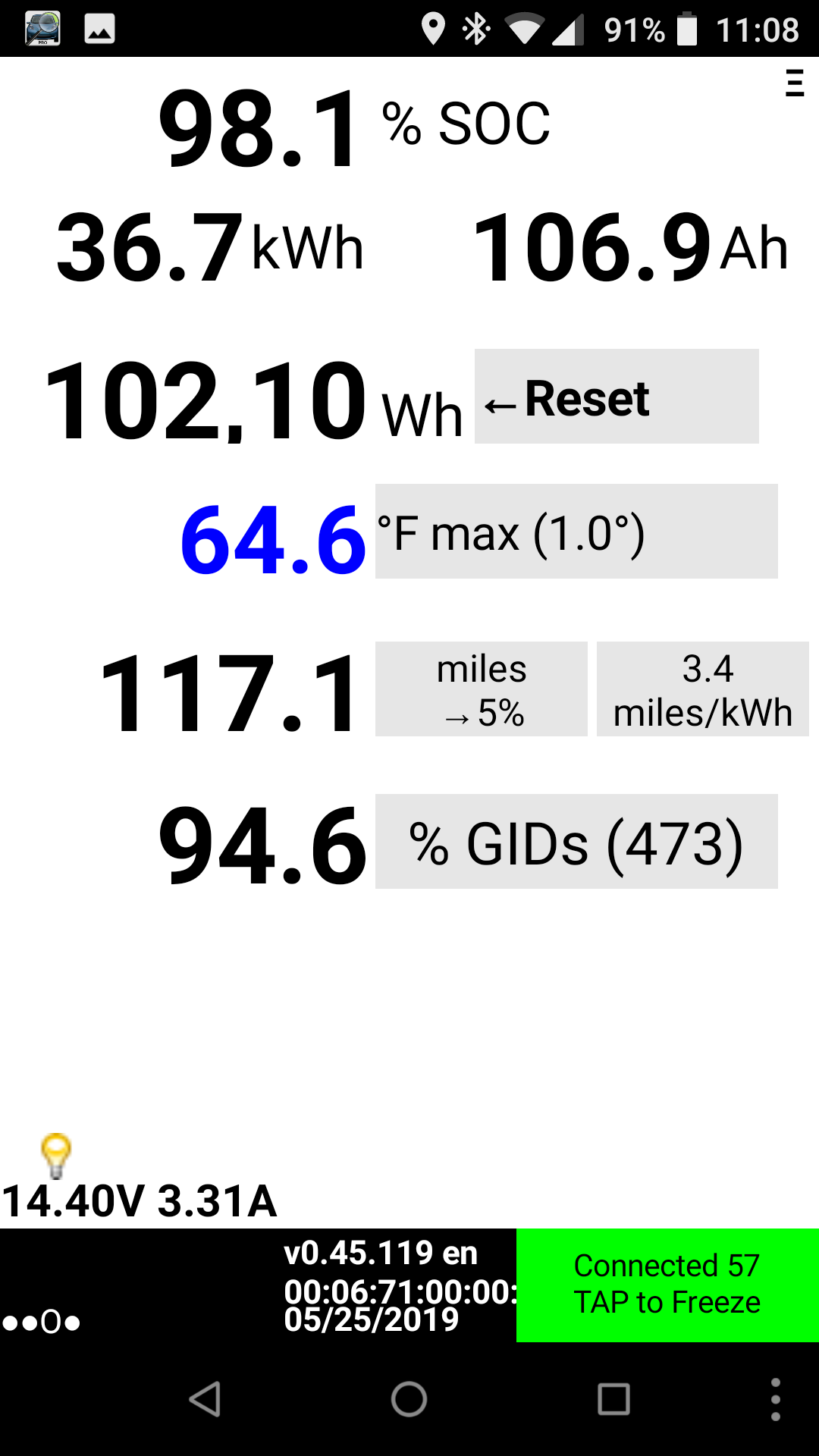The width and height of the screenshot is (819, 1456).
Task: Tap the page indicator dots
Action: pyautogui.click(x=42, y=1323)
